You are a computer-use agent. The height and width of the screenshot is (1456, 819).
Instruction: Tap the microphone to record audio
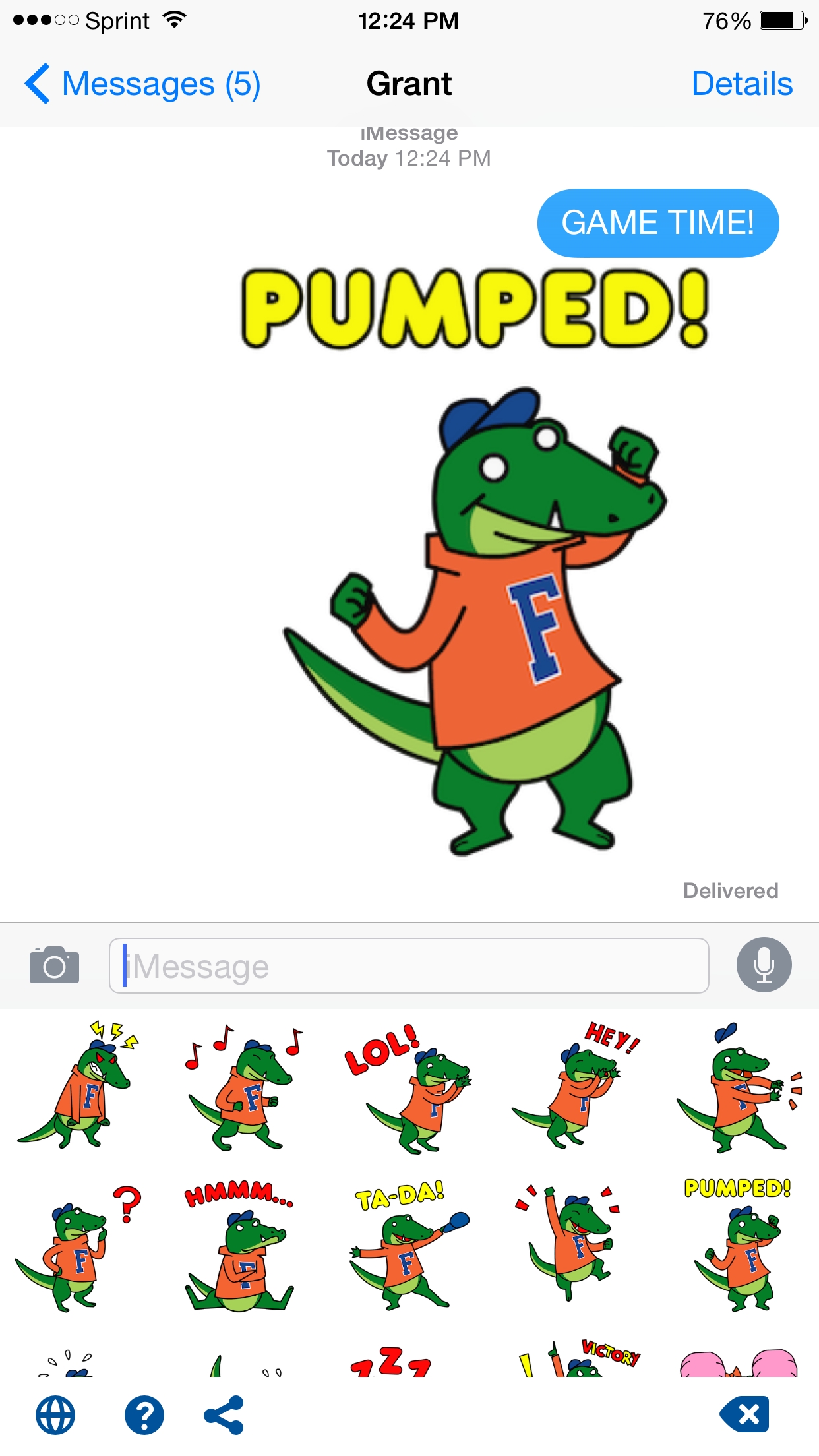pos(764,965)
